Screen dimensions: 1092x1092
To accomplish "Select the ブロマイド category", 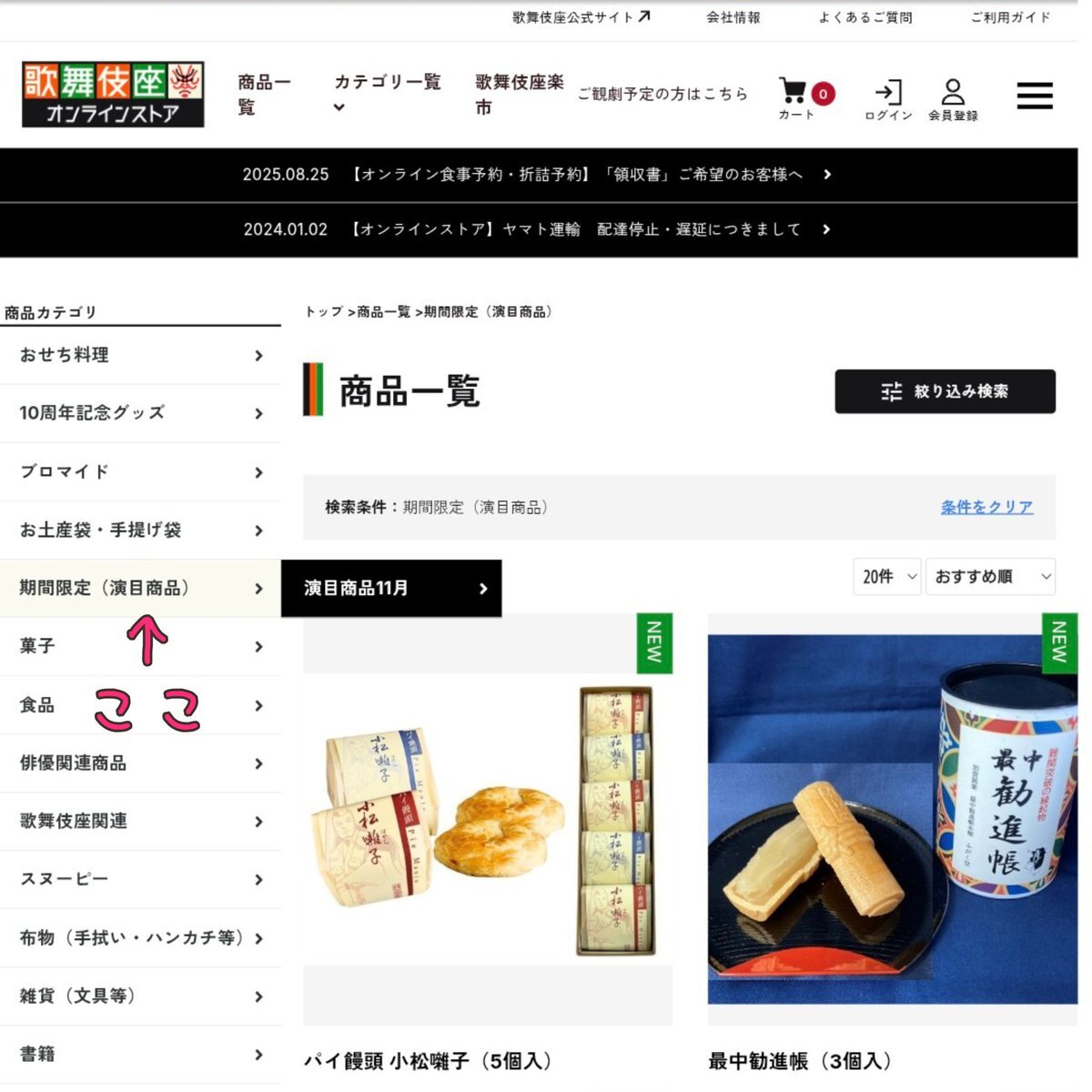I will [x=141, y=471].
